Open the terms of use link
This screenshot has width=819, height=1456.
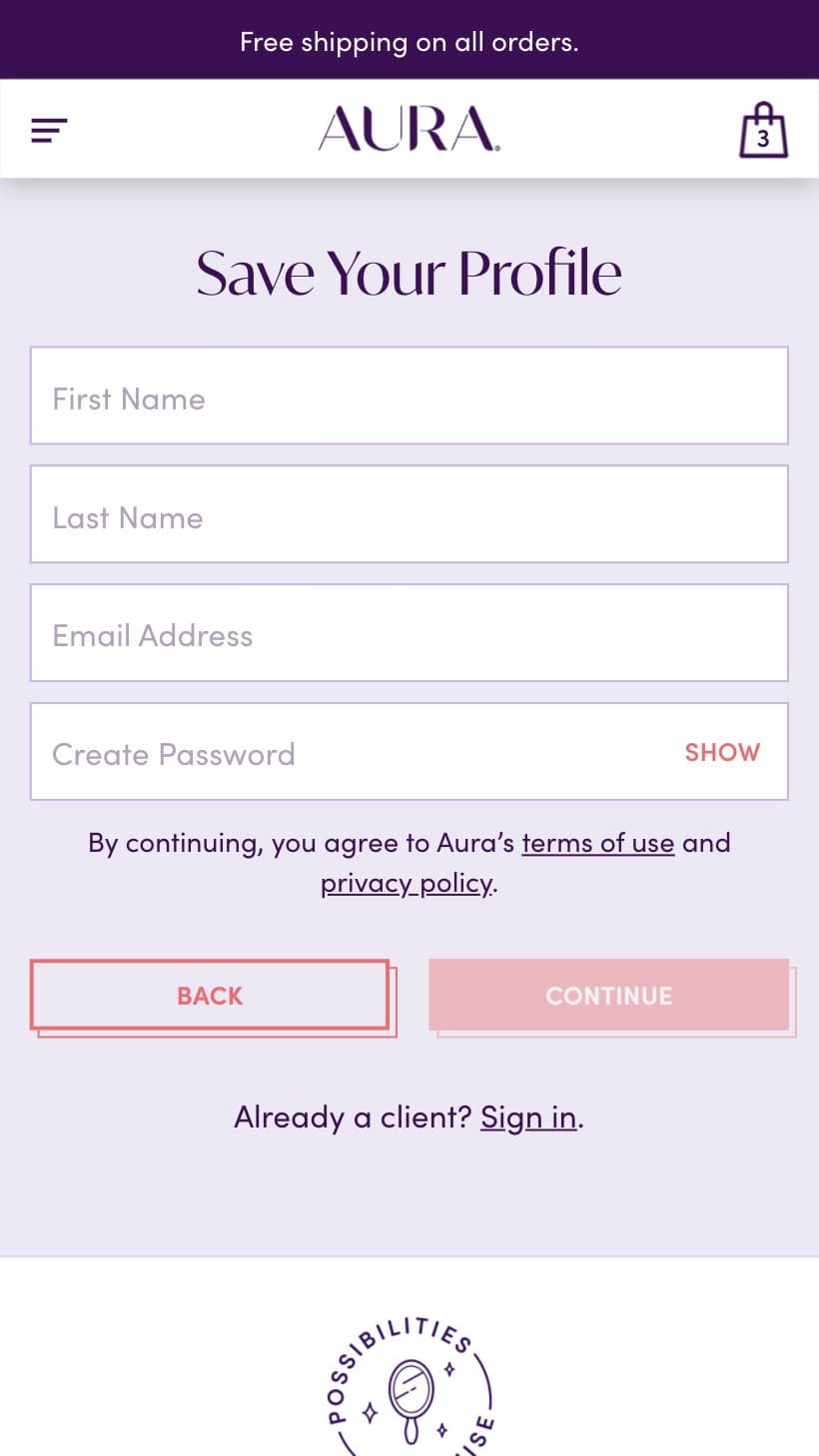(x=597, y=843)
